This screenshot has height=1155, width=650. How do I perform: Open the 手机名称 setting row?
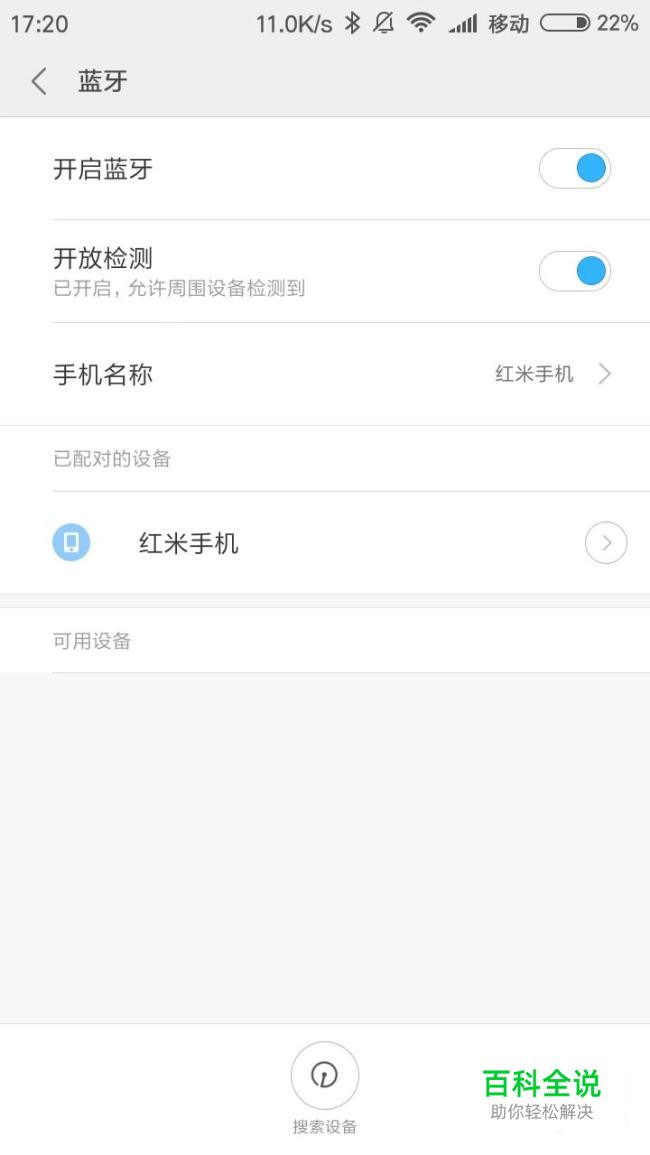click(325, 374)
